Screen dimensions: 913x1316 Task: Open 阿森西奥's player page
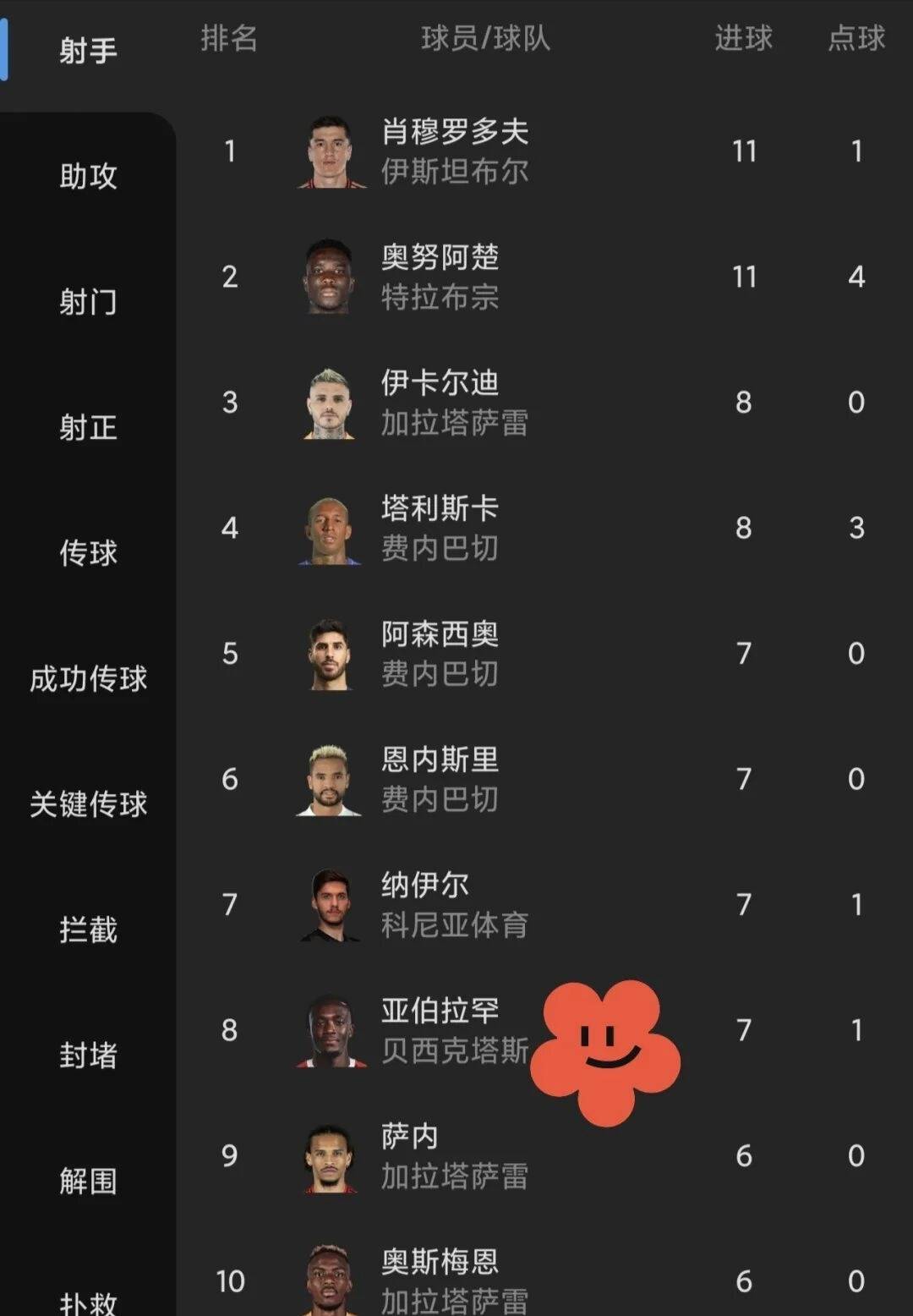[x=440, y=654]
